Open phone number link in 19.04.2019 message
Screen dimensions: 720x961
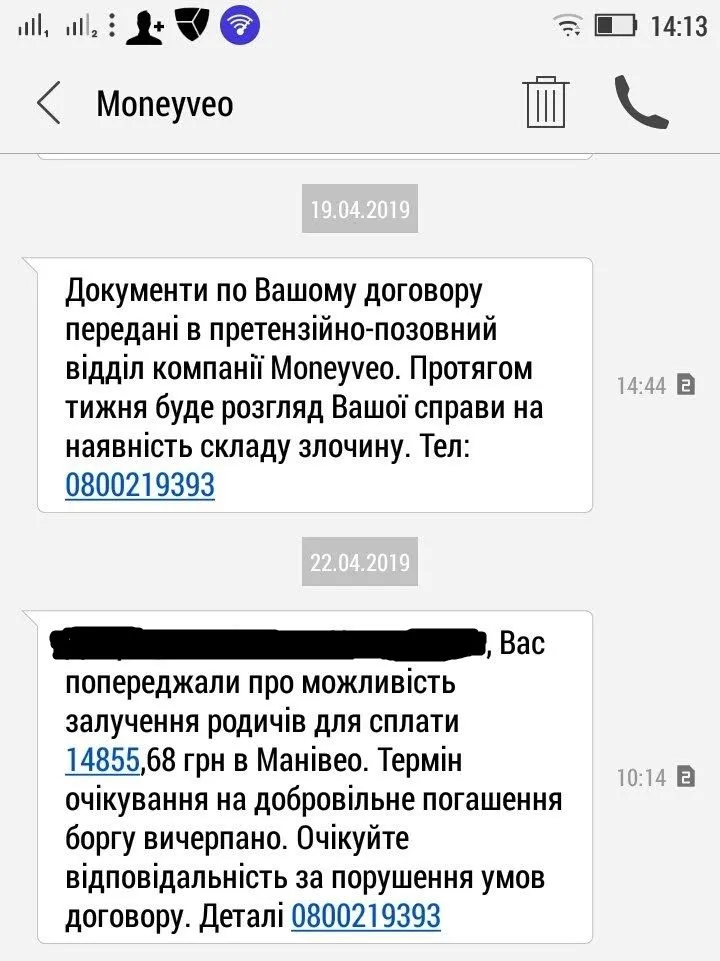click(140, 485)
